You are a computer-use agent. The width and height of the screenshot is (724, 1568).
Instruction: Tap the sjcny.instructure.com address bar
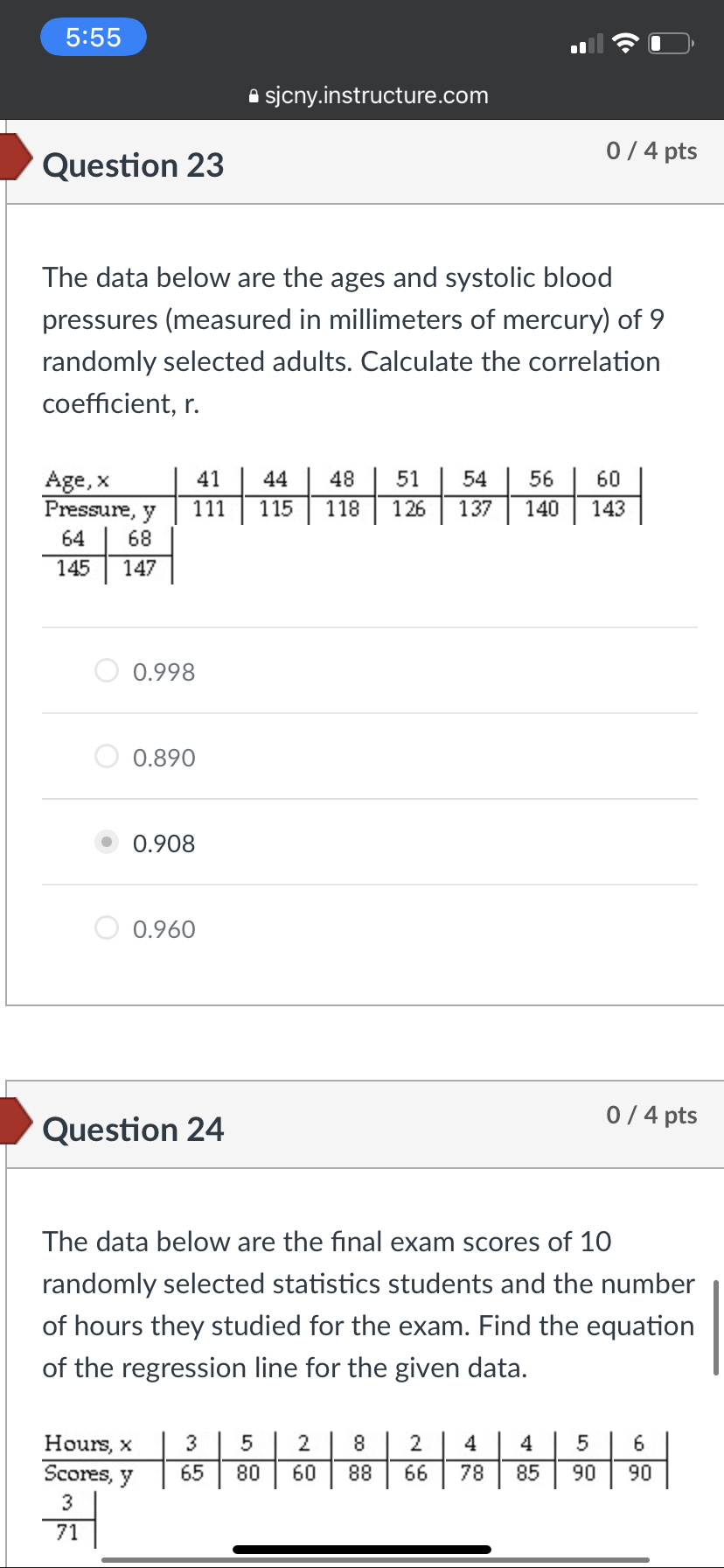click(368, 95)
